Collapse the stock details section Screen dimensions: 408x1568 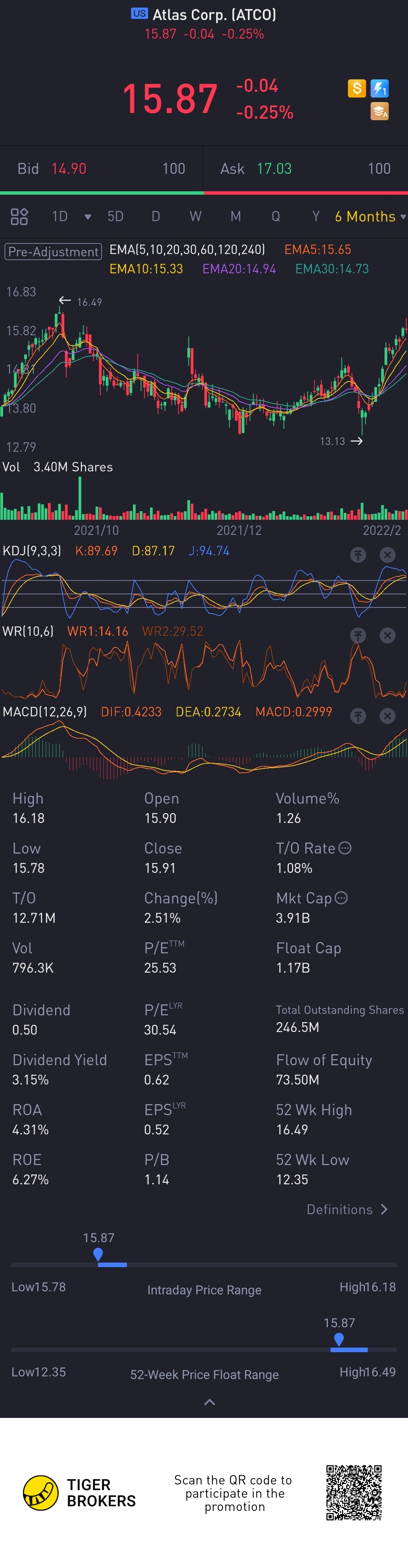click(209, 1402)
